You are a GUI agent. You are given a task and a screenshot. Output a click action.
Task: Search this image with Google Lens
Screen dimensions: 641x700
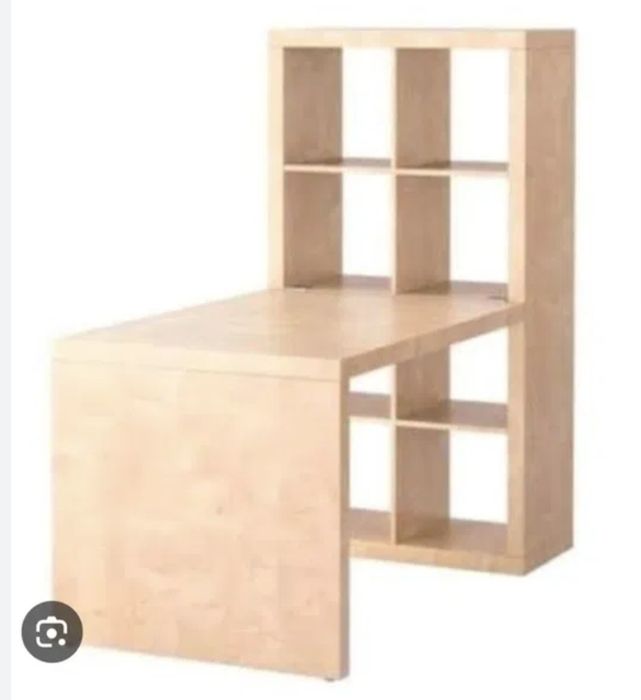pos(52,631)
